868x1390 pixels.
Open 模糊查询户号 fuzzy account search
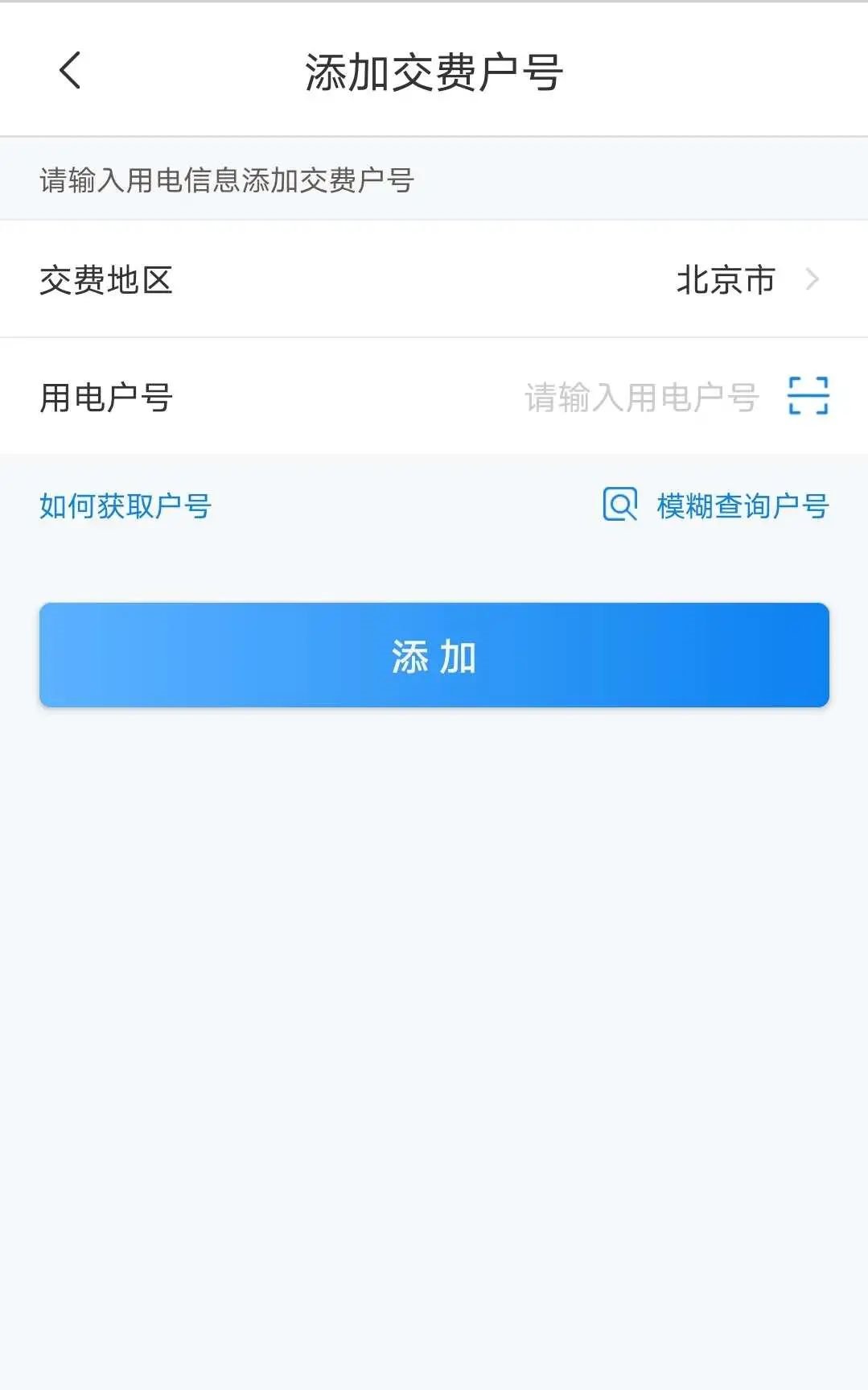pyautogui.click(x=716, y=506)
